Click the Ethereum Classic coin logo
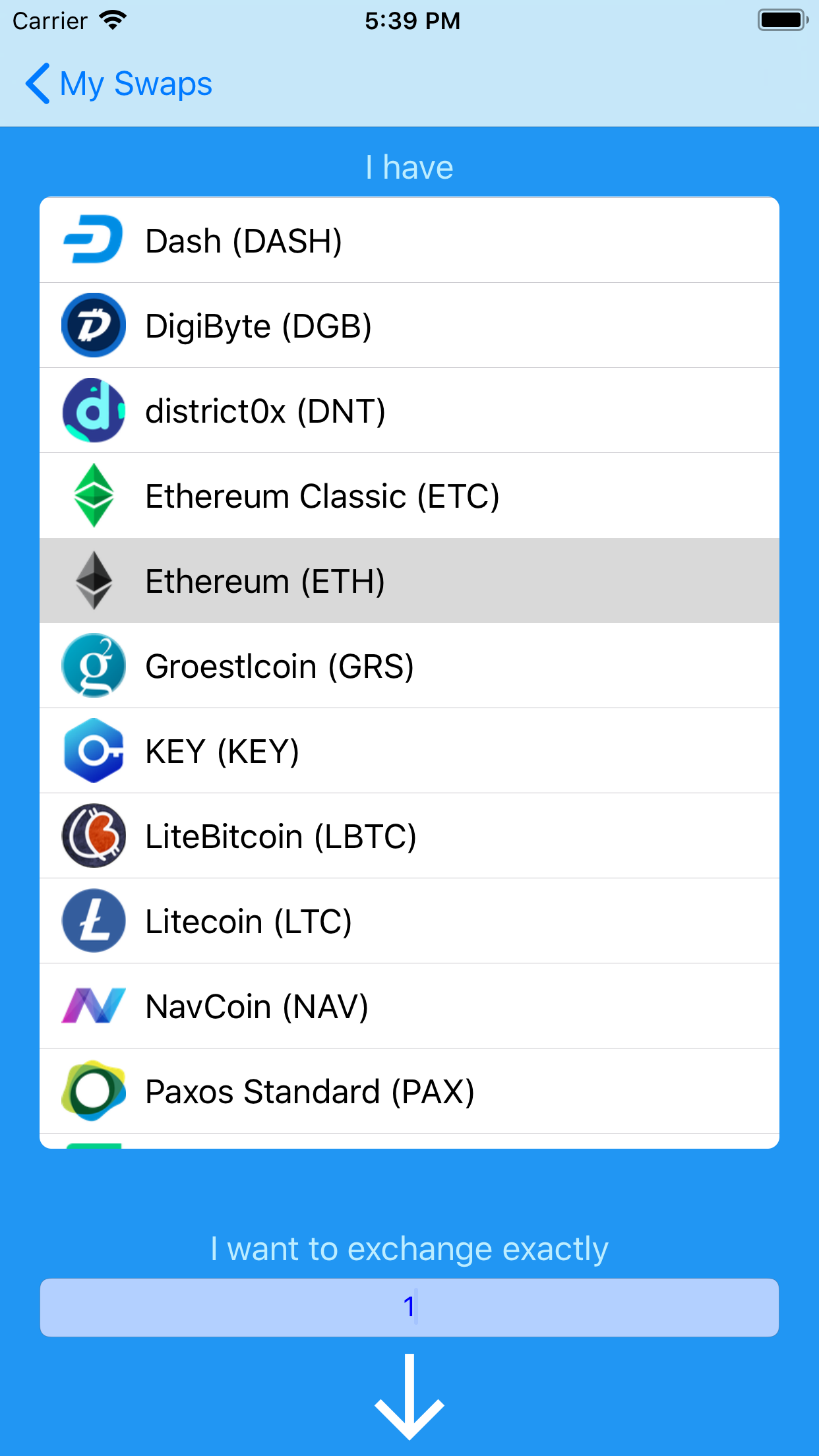The image size is (819, 1456). coord(93,495)
